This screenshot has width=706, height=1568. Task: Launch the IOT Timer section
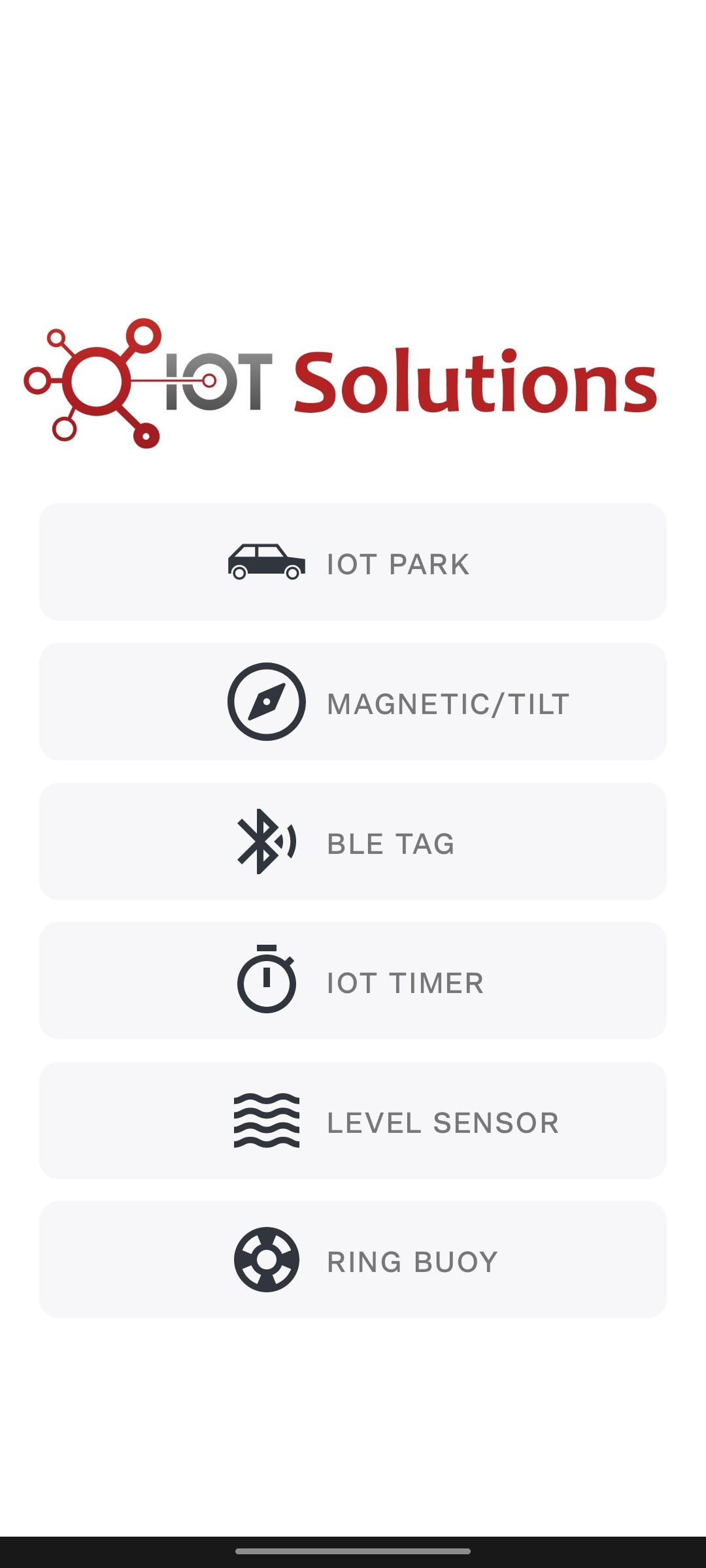[353, 981]
